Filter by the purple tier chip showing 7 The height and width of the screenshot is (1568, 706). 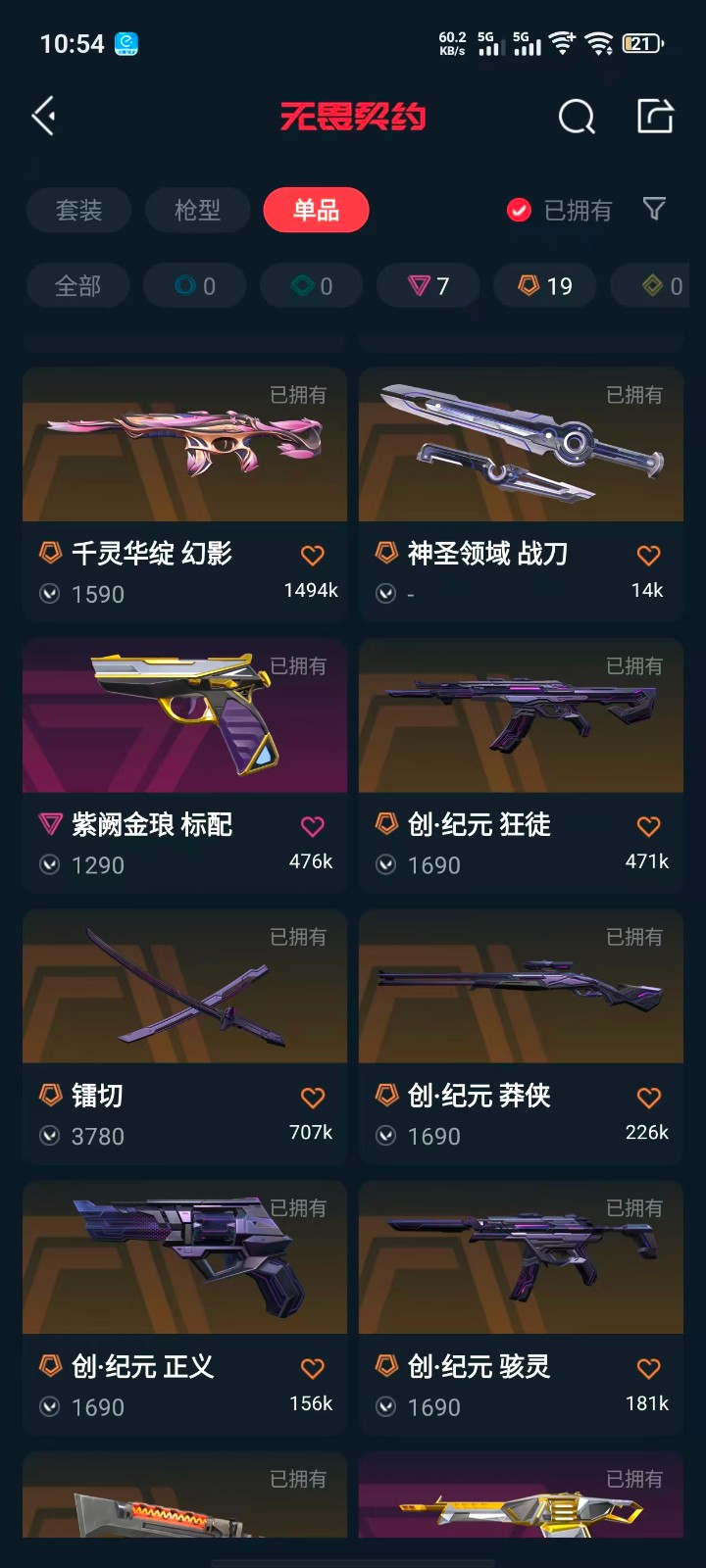[x=429, y=286]
